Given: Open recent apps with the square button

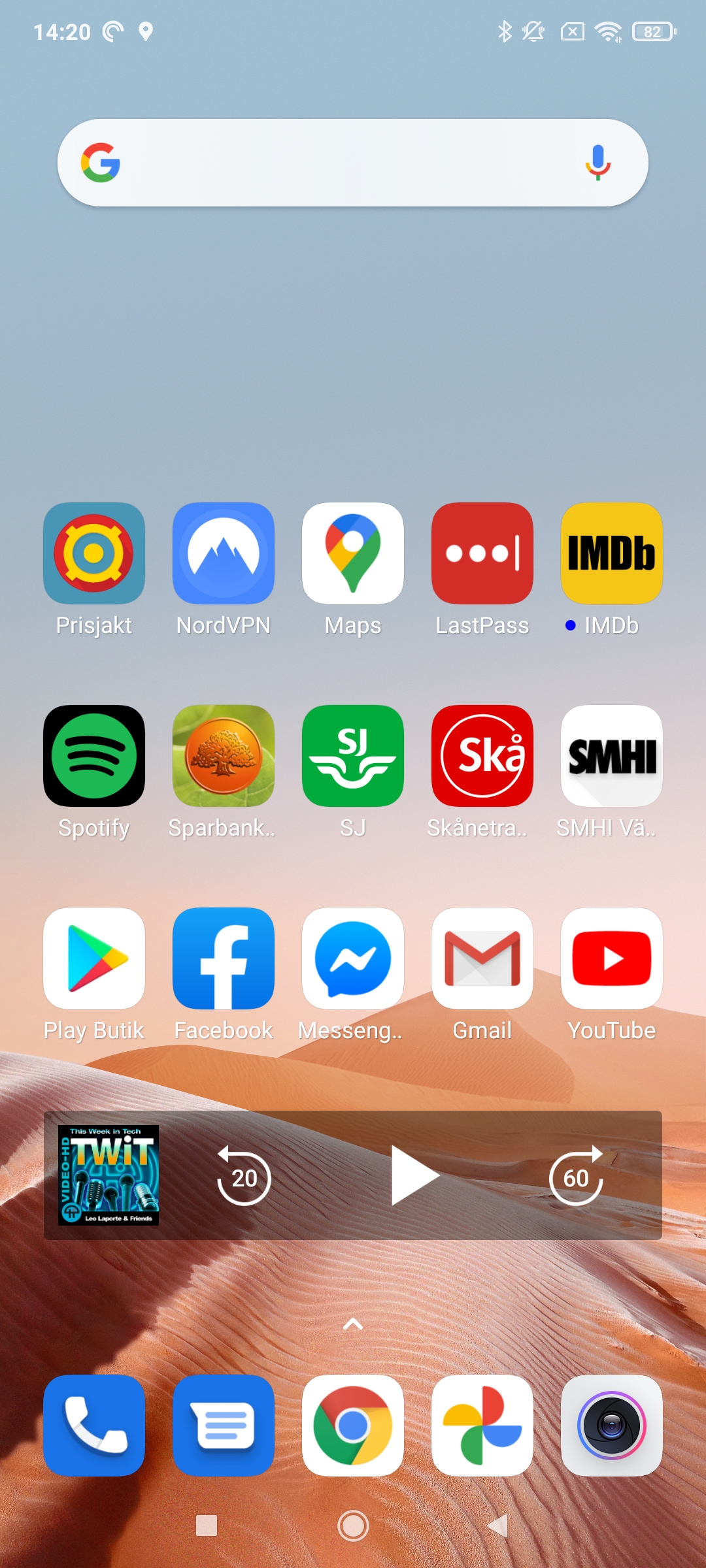Looking at the screenshot, I should (207, 1526).
